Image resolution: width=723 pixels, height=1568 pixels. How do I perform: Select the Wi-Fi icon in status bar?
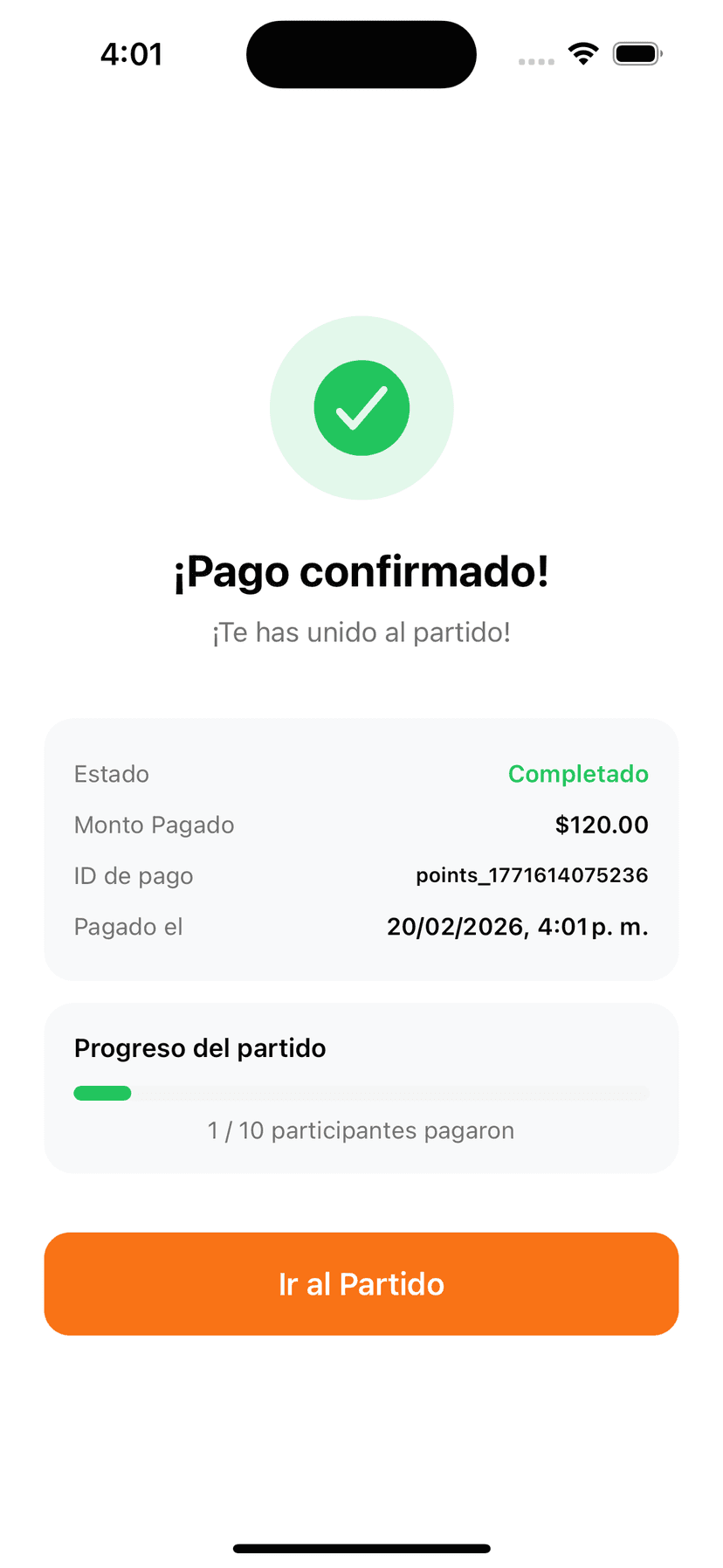tap(583, 52)
